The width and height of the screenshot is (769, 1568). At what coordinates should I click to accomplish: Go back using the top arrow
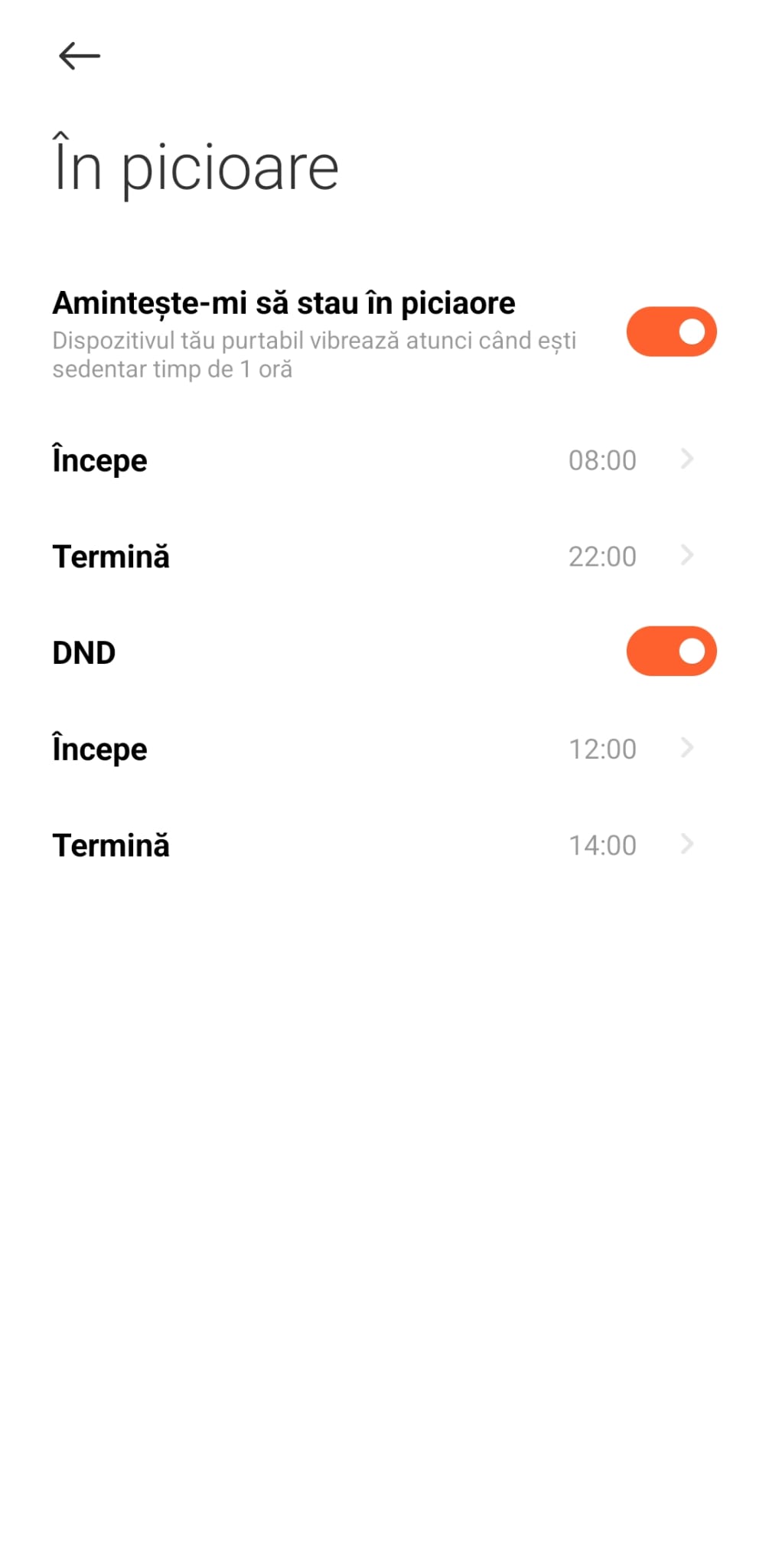pyautogui.click(x=80, y=56)
